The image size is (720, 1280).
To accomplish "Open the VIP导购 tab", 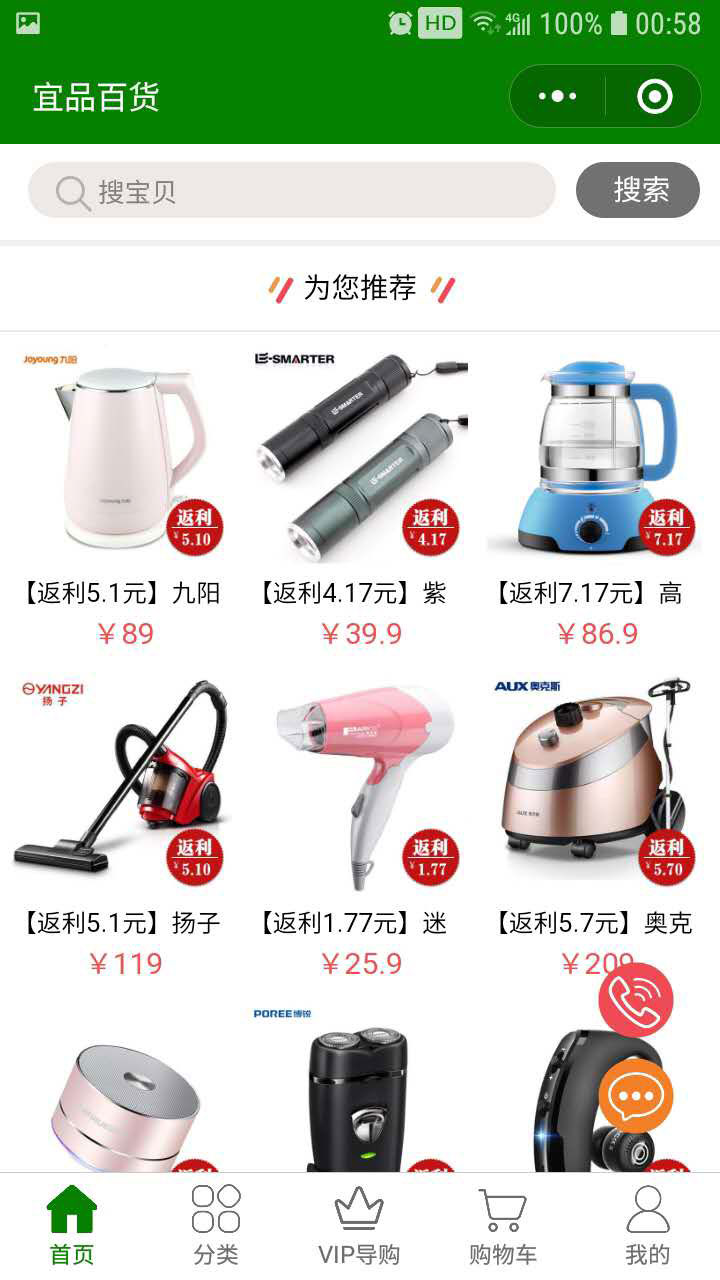I will (x=359, y=1226).
